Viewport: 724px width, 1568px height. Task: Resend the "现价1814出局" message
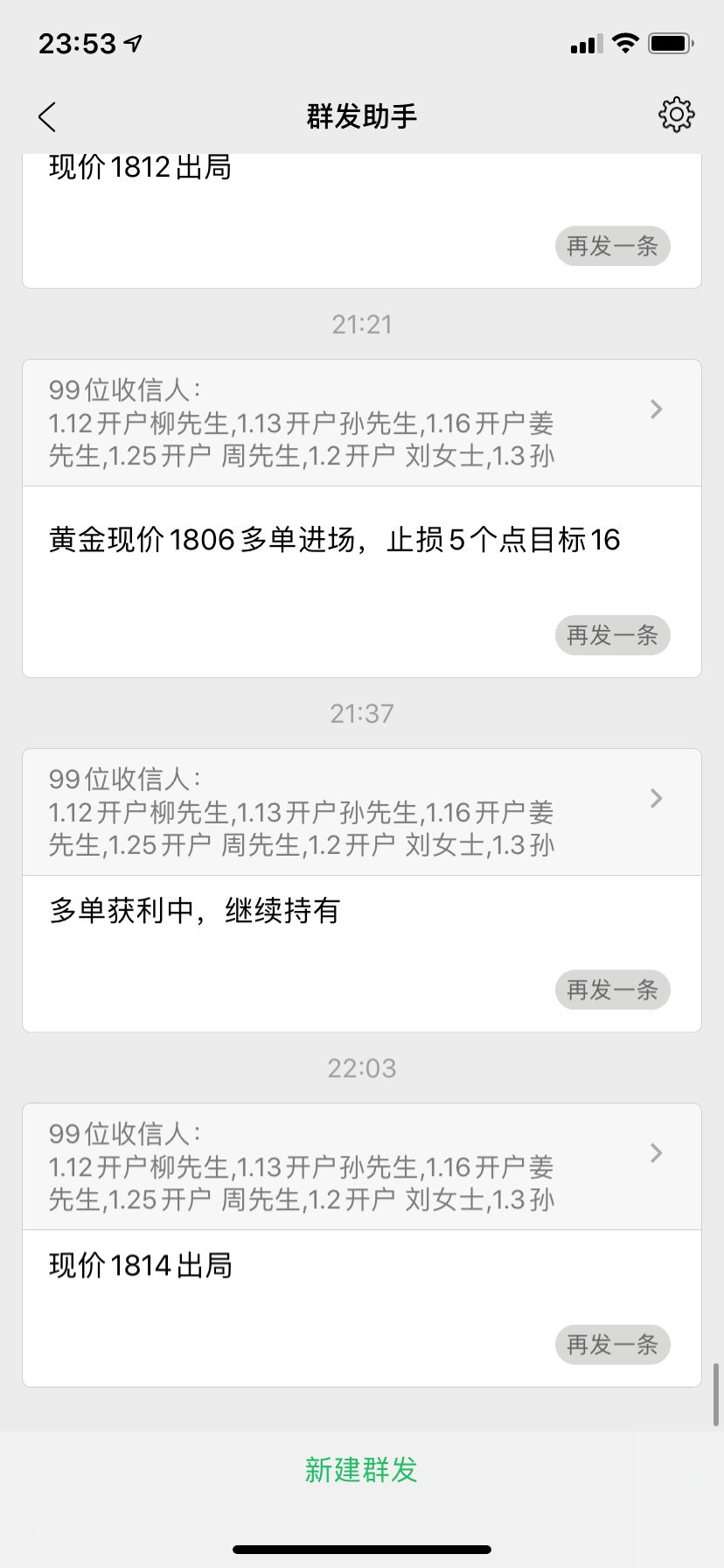612,1344
